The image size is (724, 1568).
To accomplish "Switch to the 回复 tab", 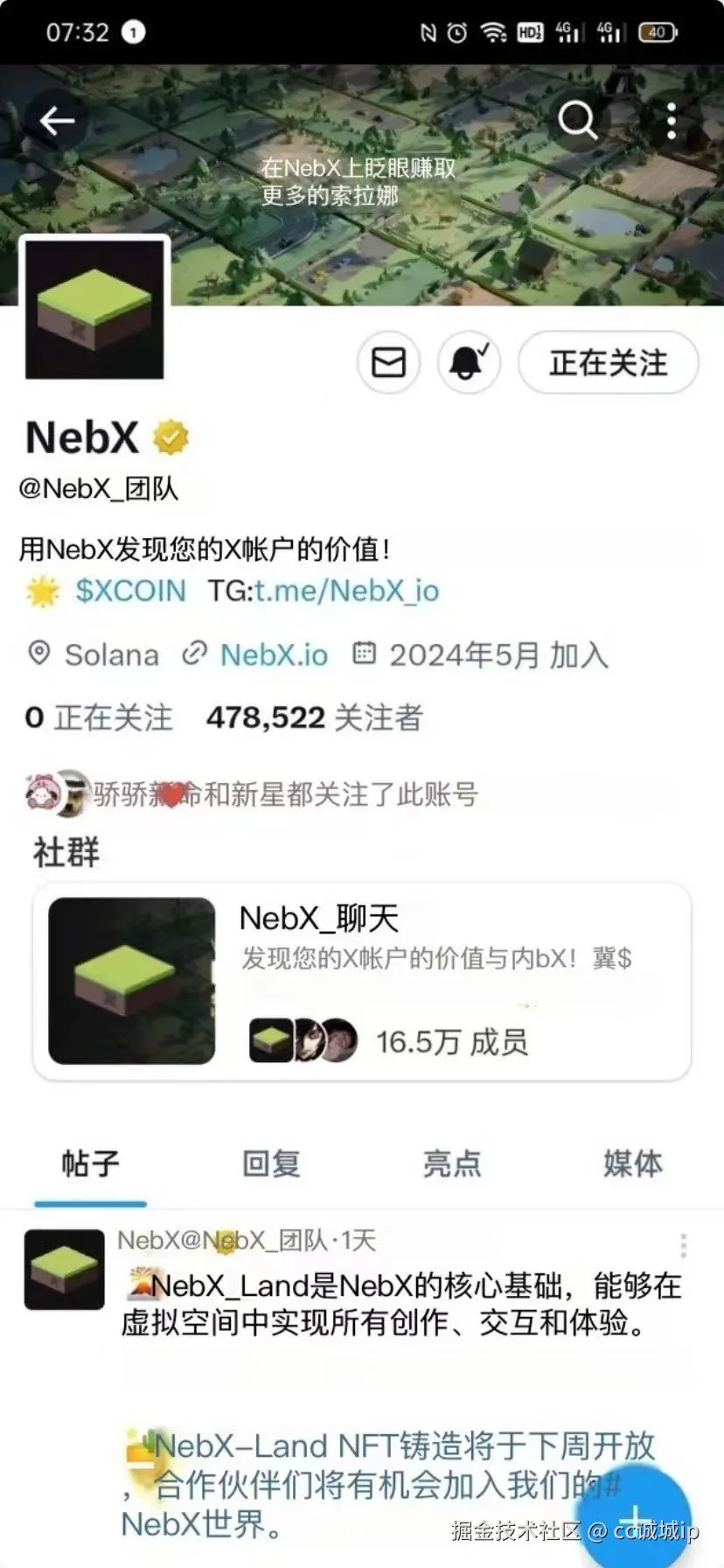I will (271, 1164).
